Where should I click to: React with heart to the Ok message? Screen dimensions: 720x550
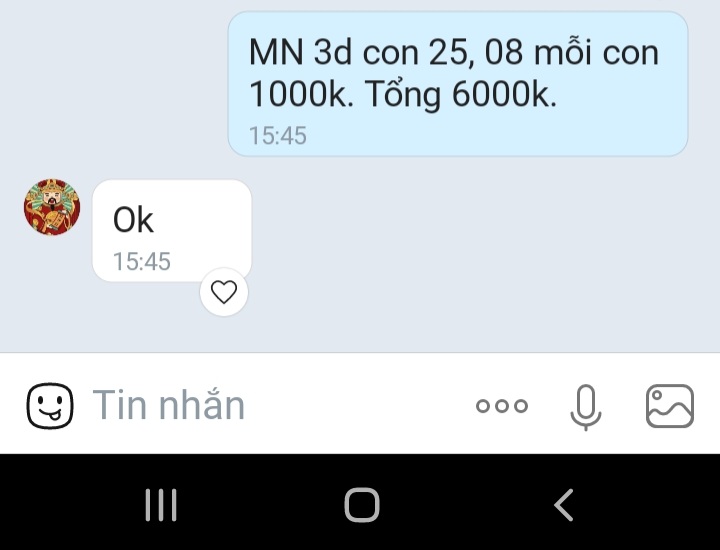click(224, 292)
